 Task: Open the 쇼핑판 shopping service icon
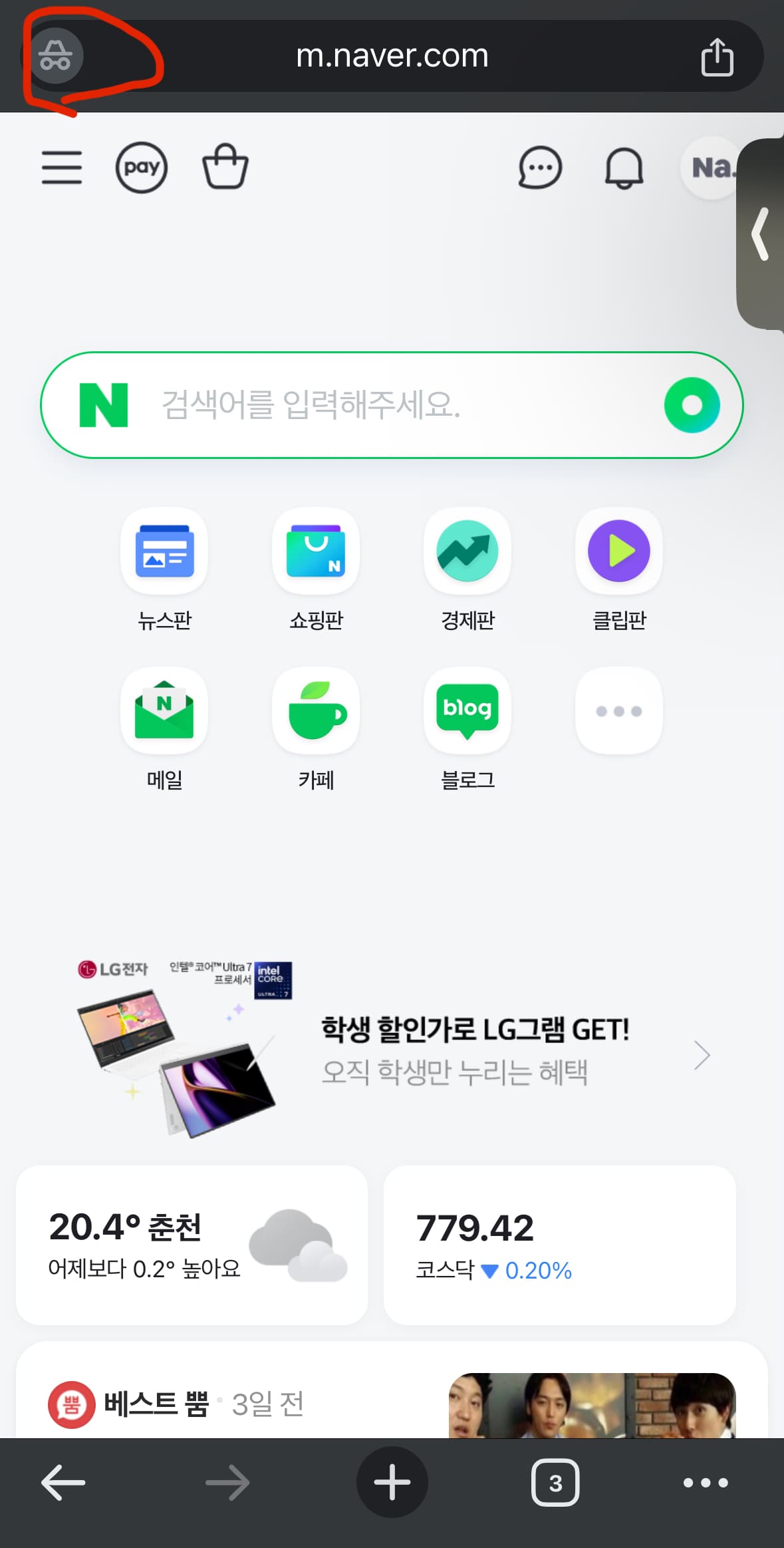[x=316, y=551]
